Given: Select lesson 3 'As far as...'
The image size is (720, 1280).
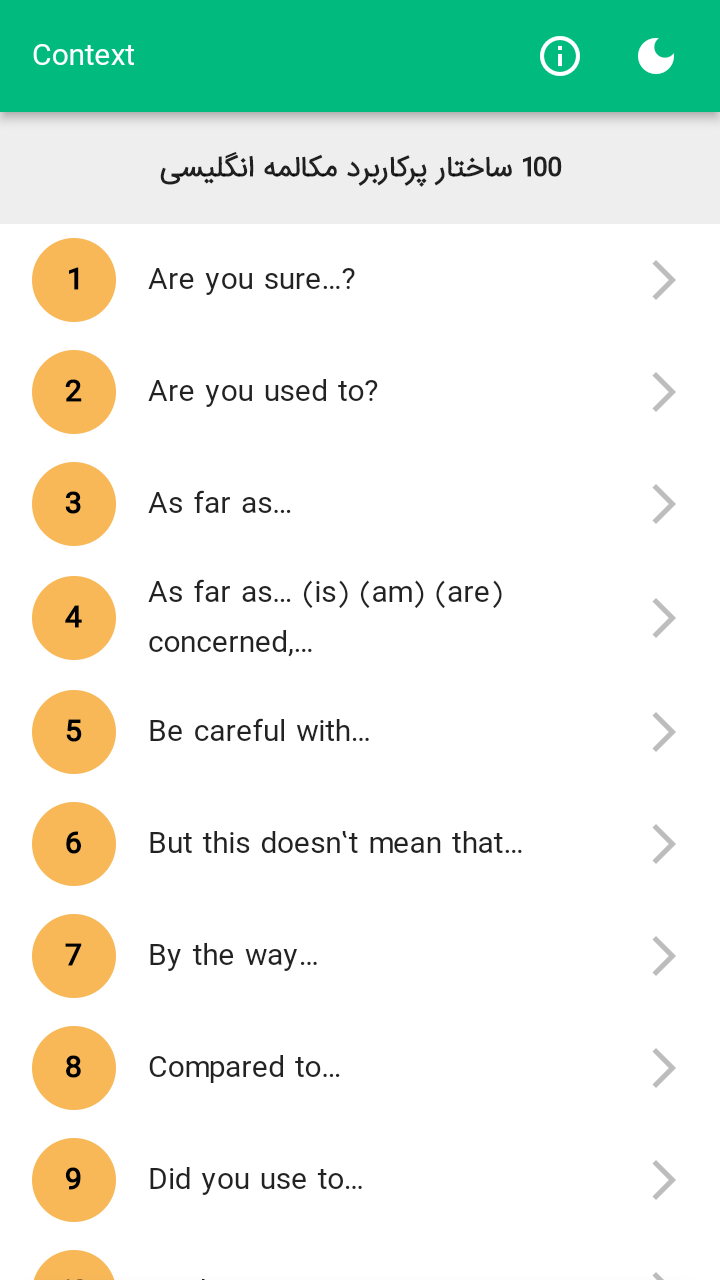Looking at the screenshot, I should pyautogui.click(x=360, y=504).
